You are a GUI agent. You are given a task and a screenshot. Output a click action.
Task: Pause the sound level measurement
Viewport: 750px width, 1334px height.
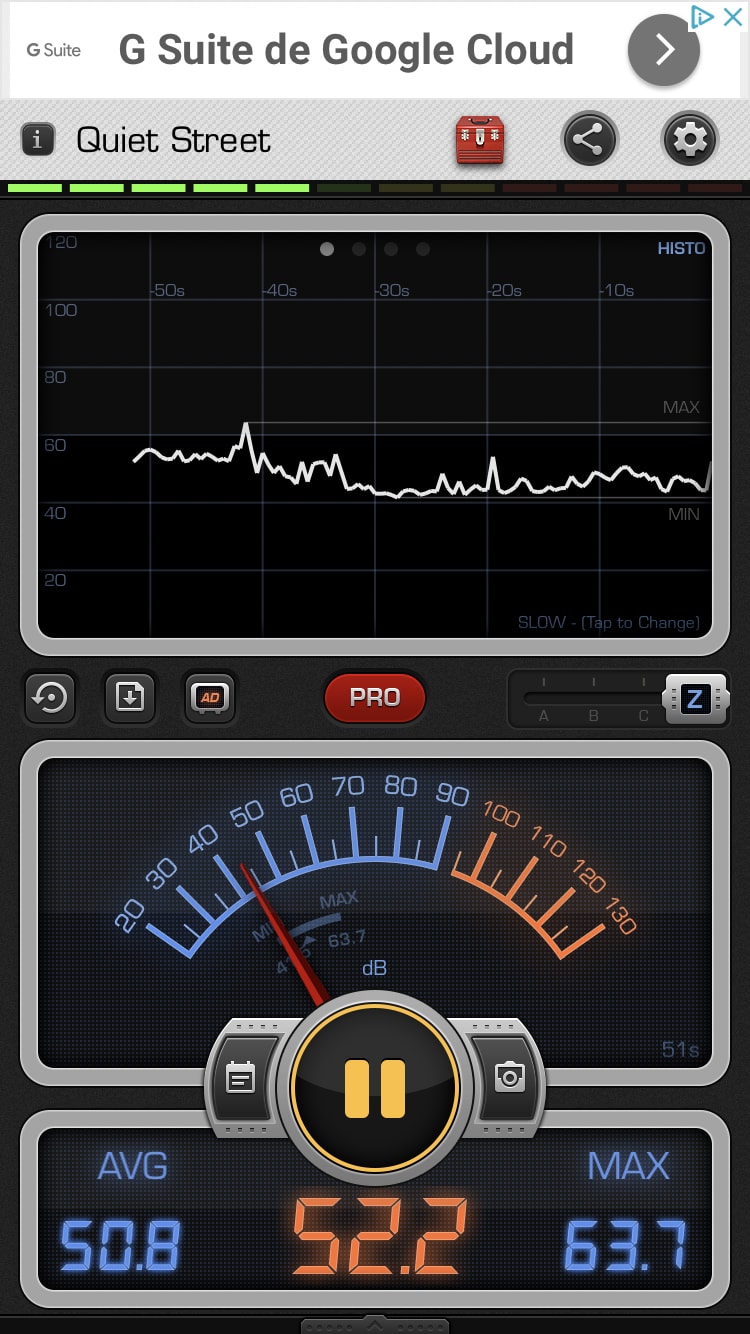click(375, 1088)
